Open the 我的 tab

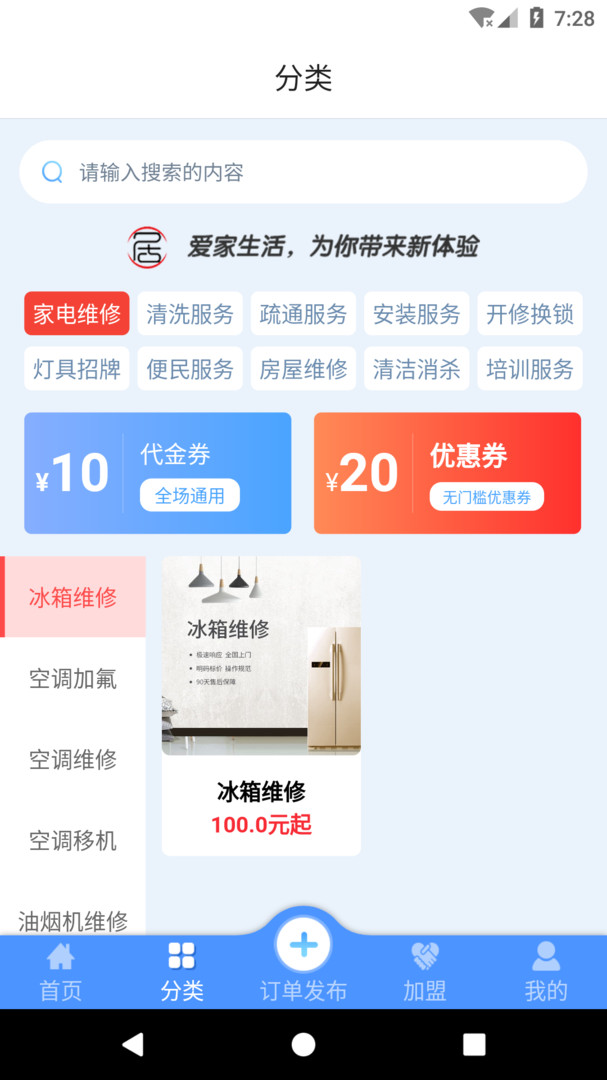[546, 972]
